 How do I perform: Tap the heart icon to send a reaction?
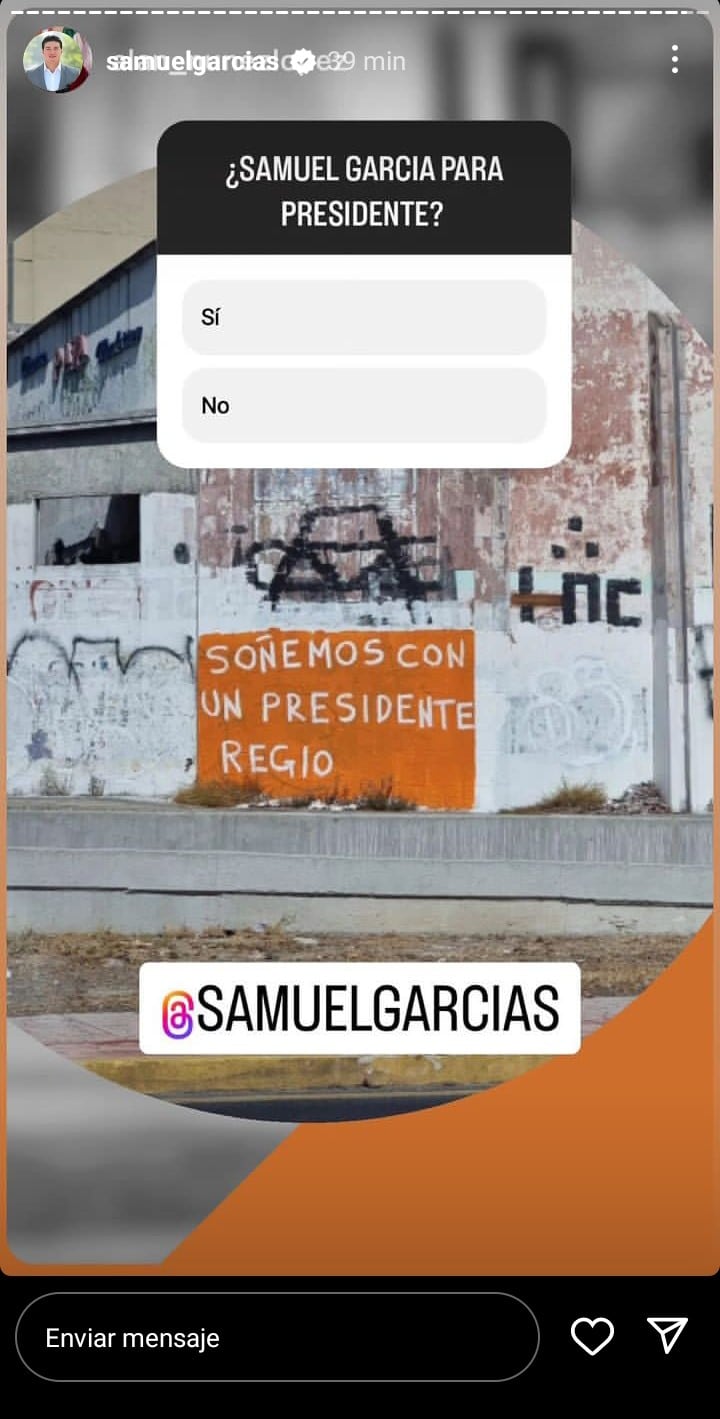592,1337
